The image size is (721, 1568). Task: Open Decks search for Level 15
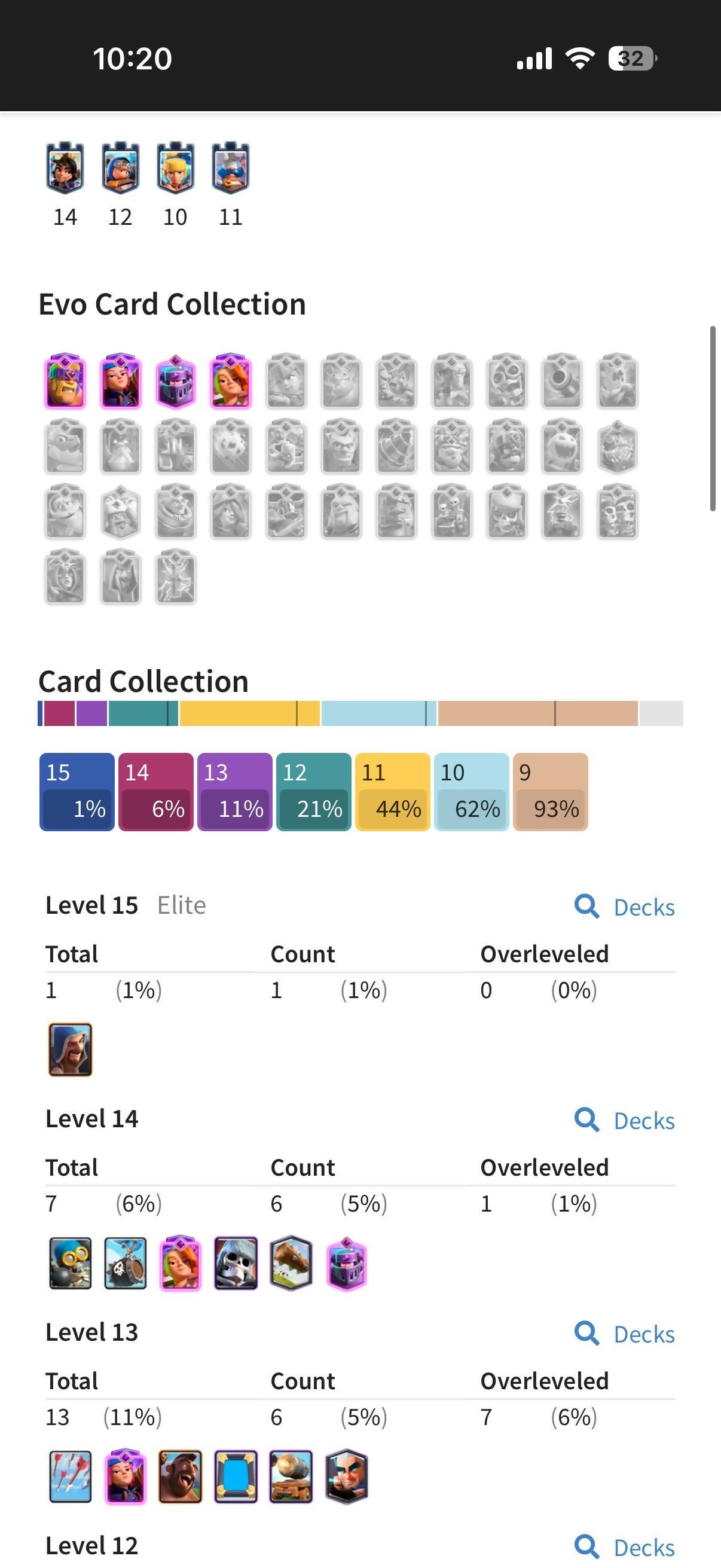pyautogui.click(x=625, y=907)
